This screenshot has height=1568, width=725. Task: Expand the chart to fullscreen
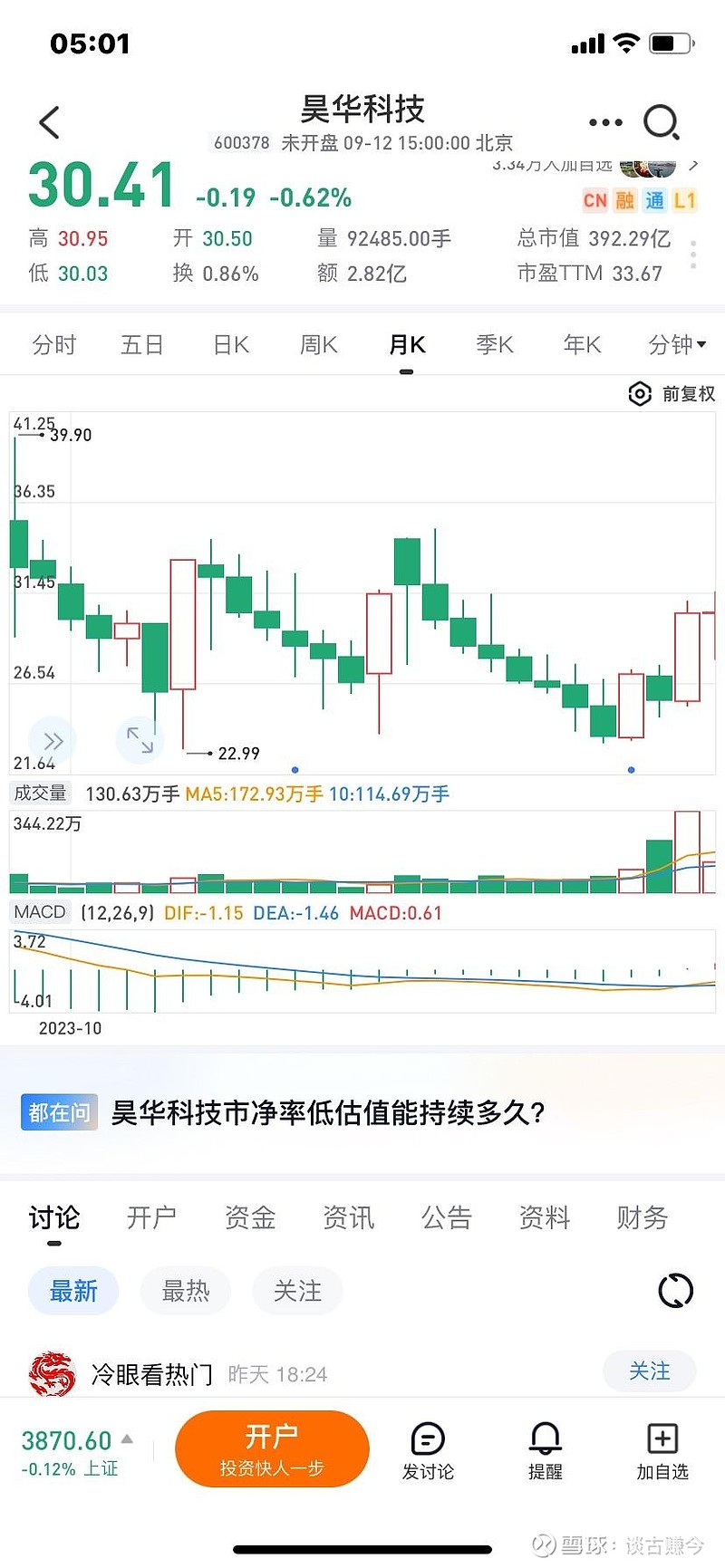(x=140, y=740)
